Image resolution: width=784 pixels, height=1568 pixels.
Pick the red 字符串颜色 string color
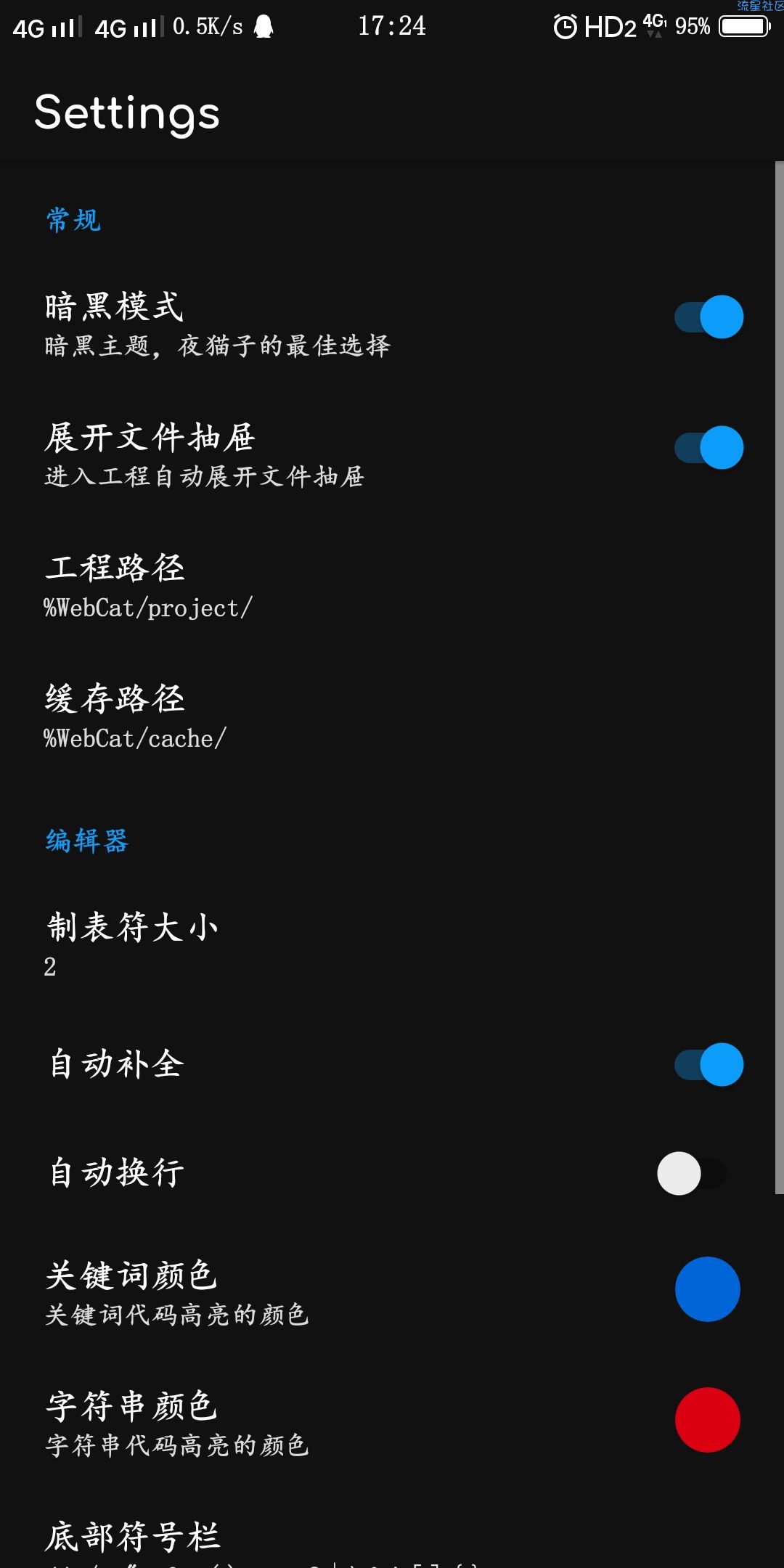point(708,1420)
